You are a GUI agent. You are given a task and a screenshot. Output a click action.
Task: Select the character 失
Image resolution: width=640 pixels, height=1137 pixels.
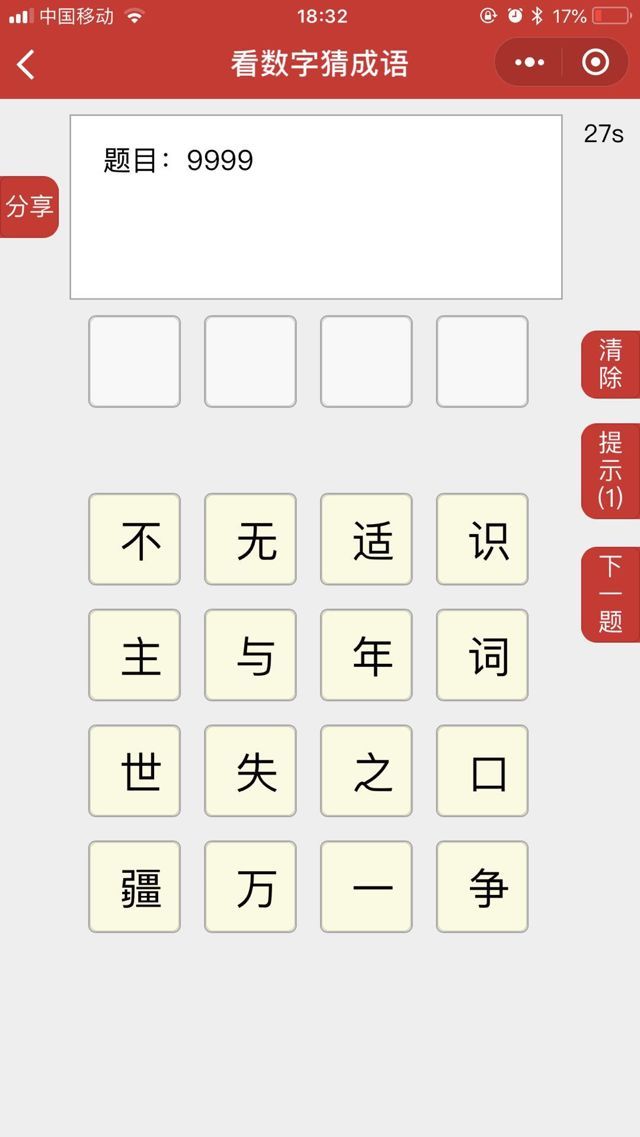click(250, 771)
